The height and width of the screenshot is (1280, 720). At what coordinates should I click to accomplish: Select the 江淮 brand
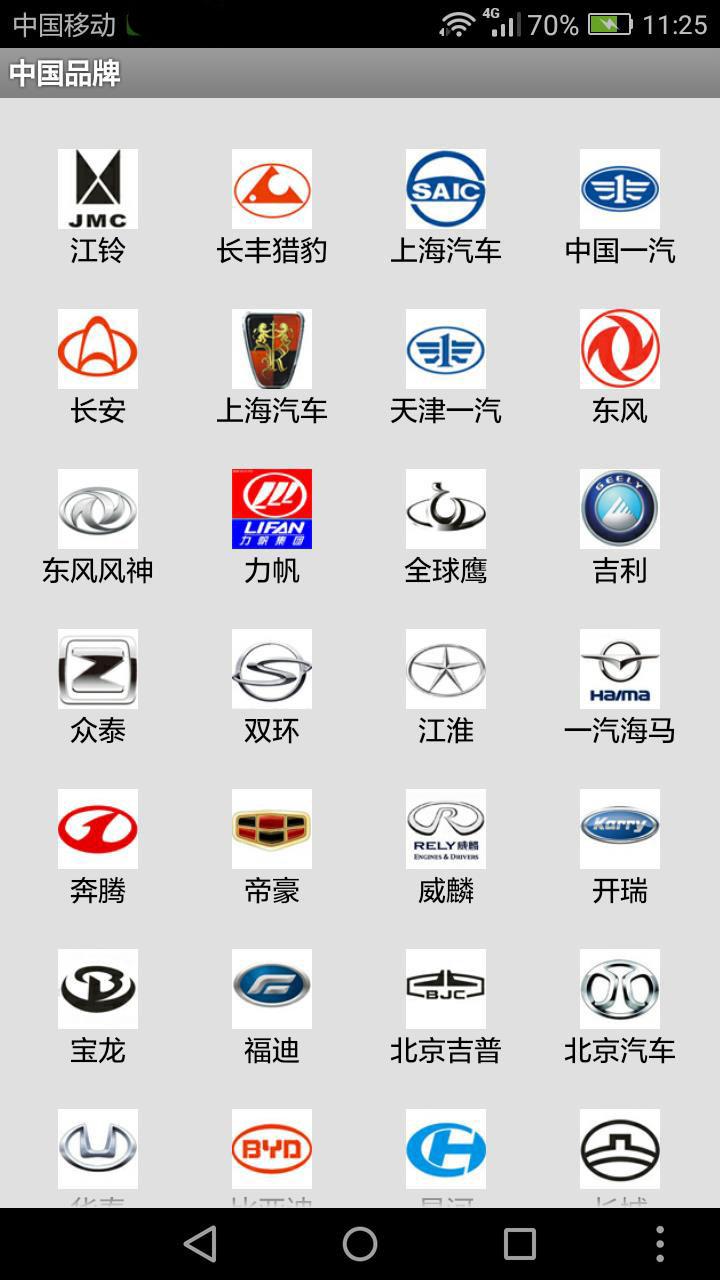click(x=446, y=670)
